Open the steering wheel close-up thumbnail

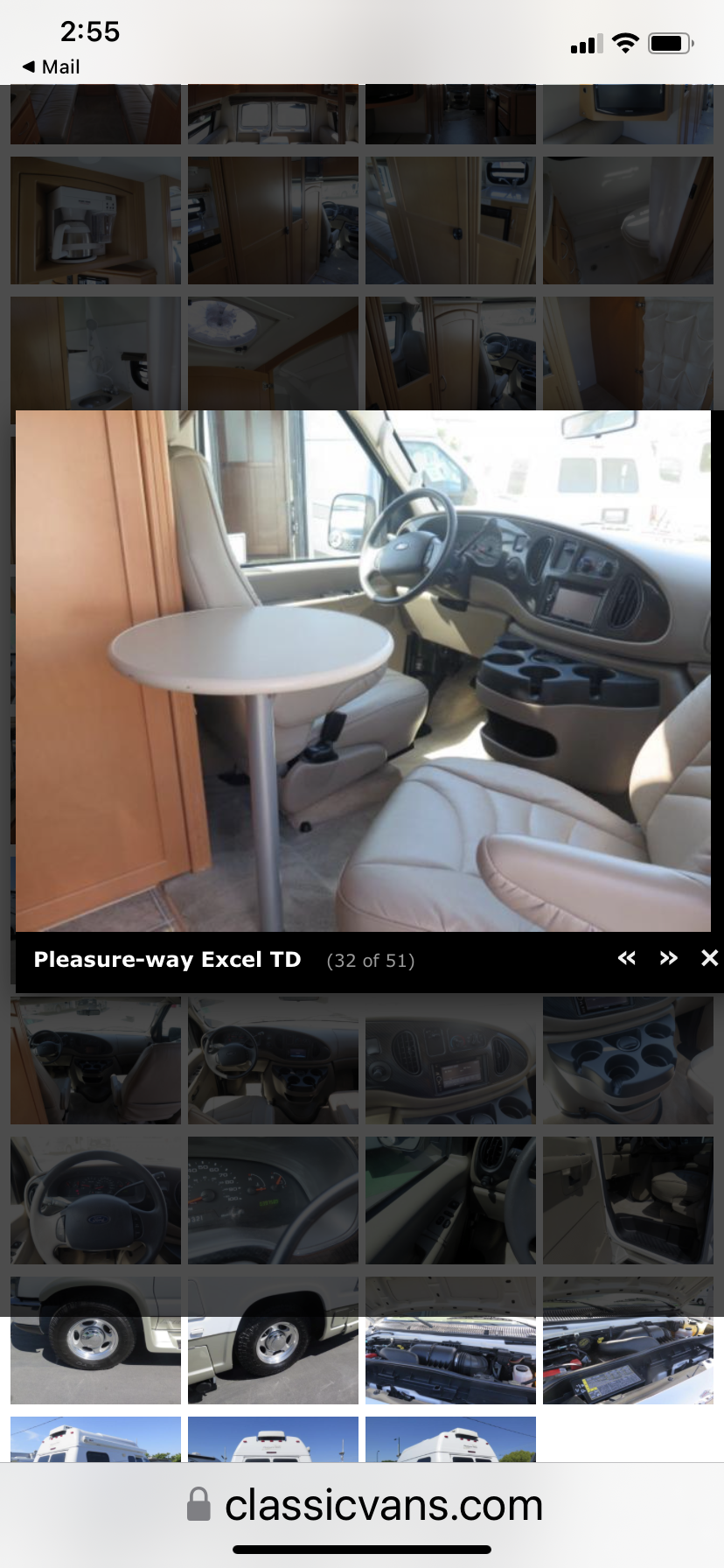point(95,1200)
